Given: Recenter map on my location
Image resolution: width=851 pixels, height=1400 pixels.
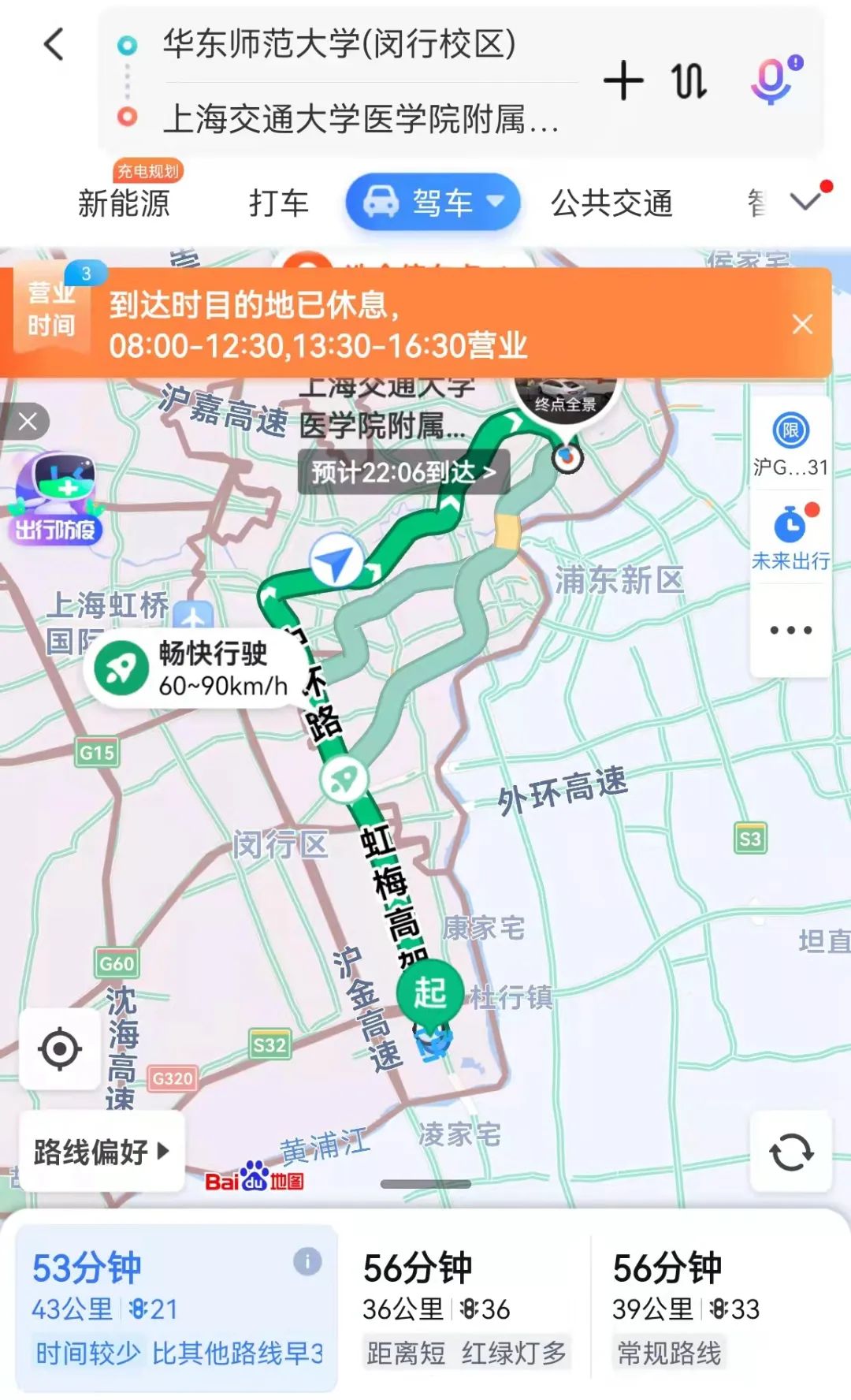Looking at the screenshot, I should point(60,1049).
